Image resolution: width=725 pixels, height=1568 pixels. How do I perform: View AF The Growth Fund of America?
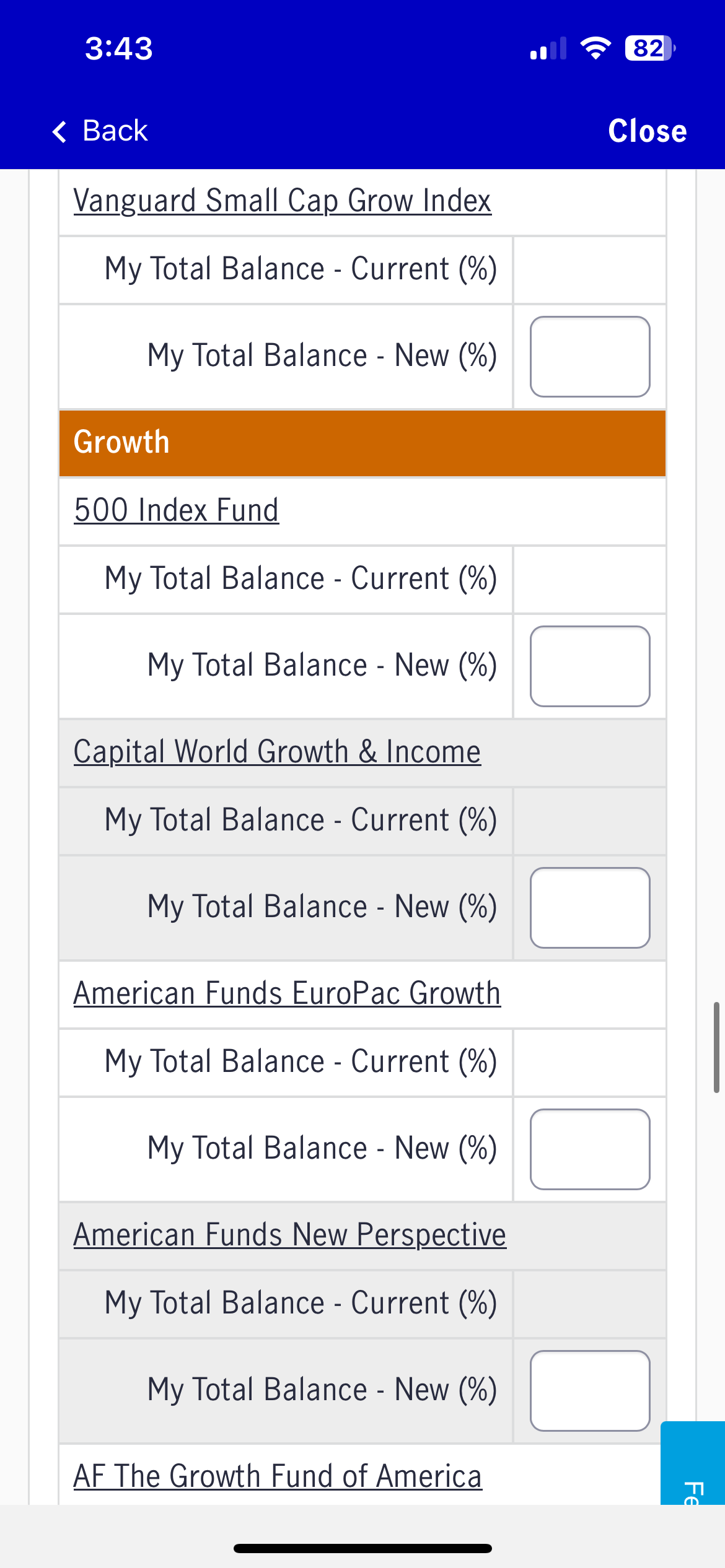tap(278, 1477)
